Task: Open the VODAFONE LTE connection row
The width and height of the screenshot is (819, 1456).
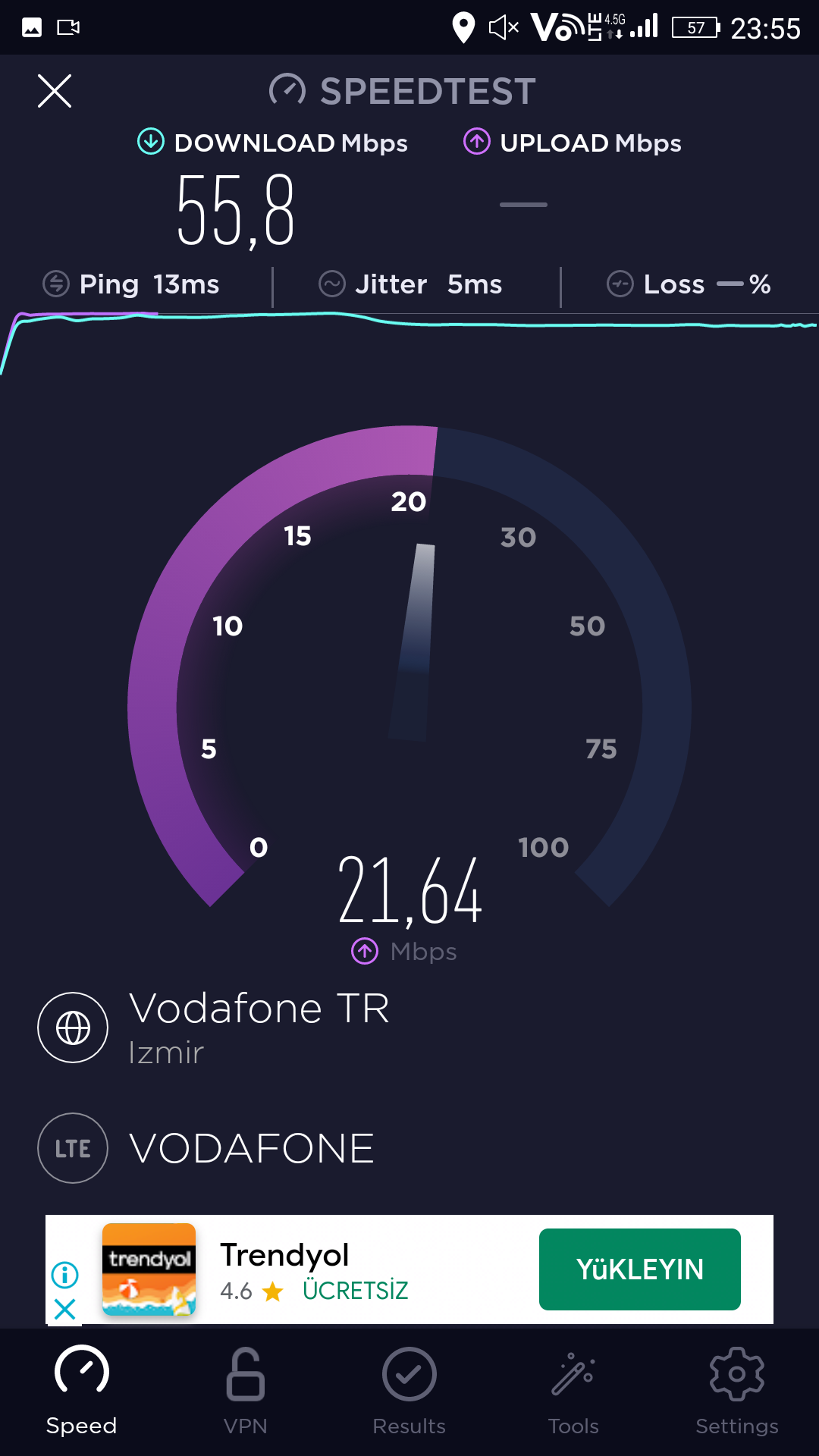Action: click(250, 1148)
